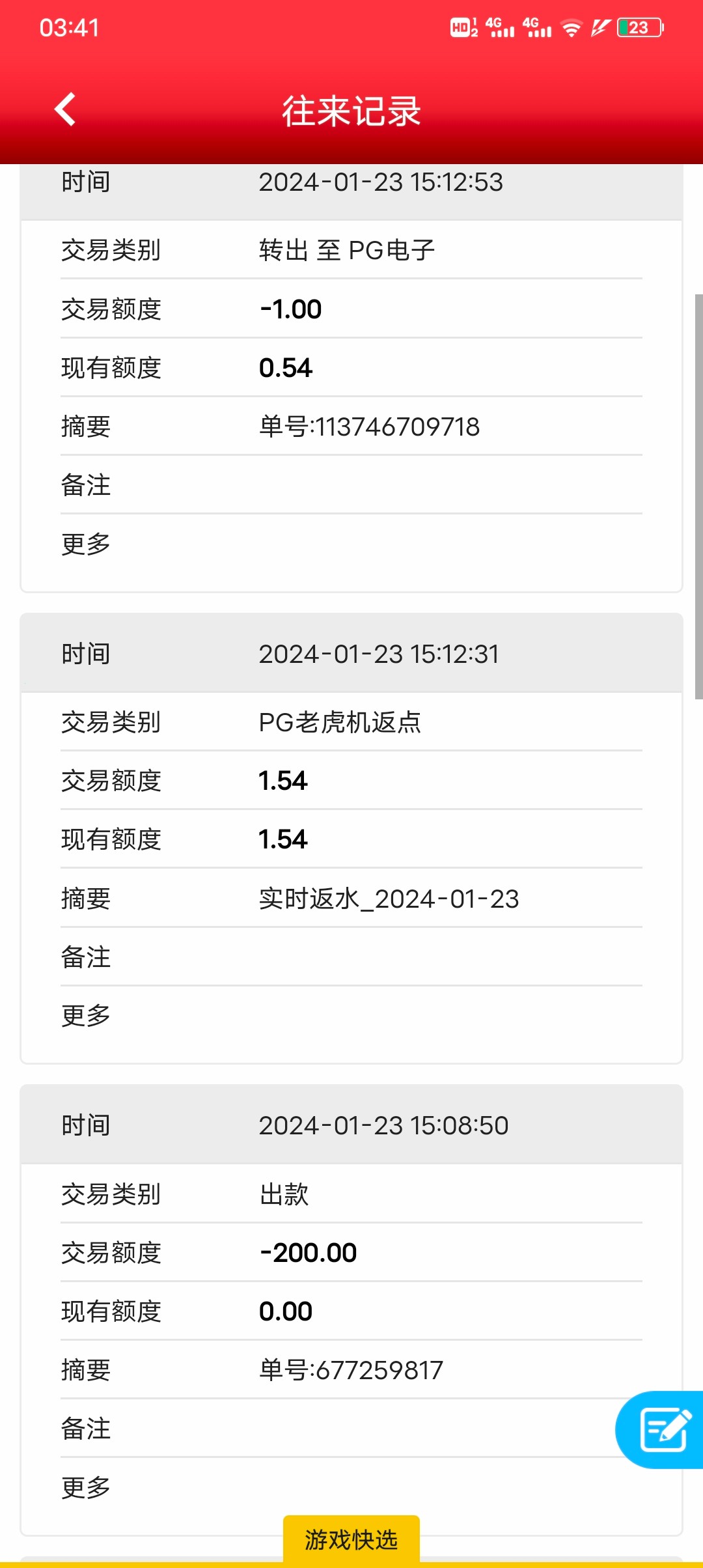Viewport: 703px width, 1568px height.
Task: Open the 游戏快选 panel at bottom
Action: (351, 1539)
